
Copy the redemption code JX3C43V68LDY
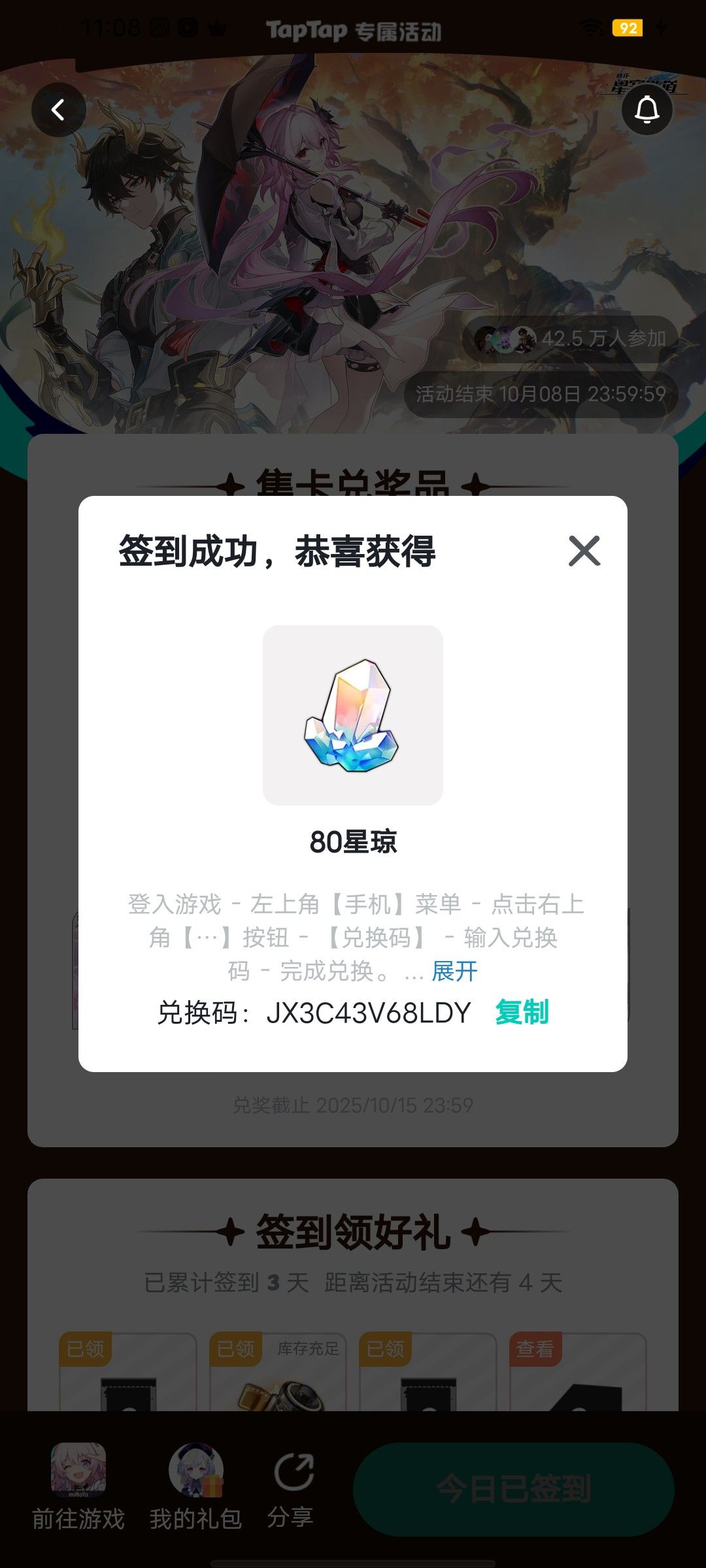point(522,1013)
